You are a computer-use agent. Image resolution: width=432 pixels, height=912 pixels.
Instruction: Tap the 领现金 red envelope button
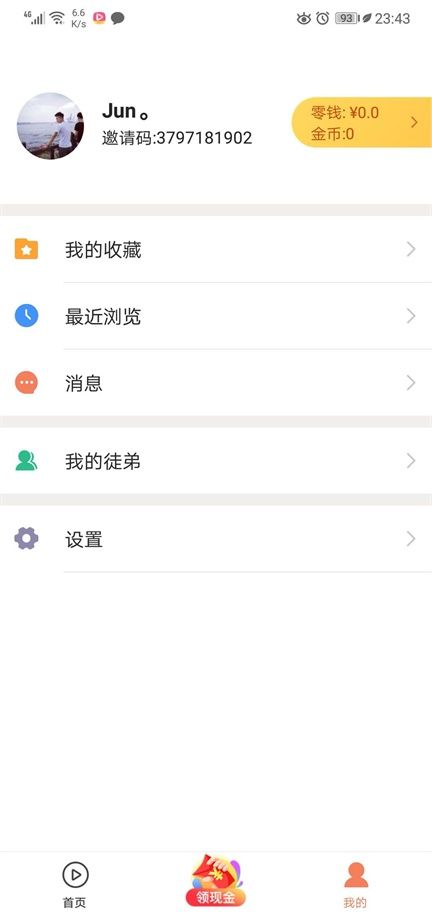[216, 881]
